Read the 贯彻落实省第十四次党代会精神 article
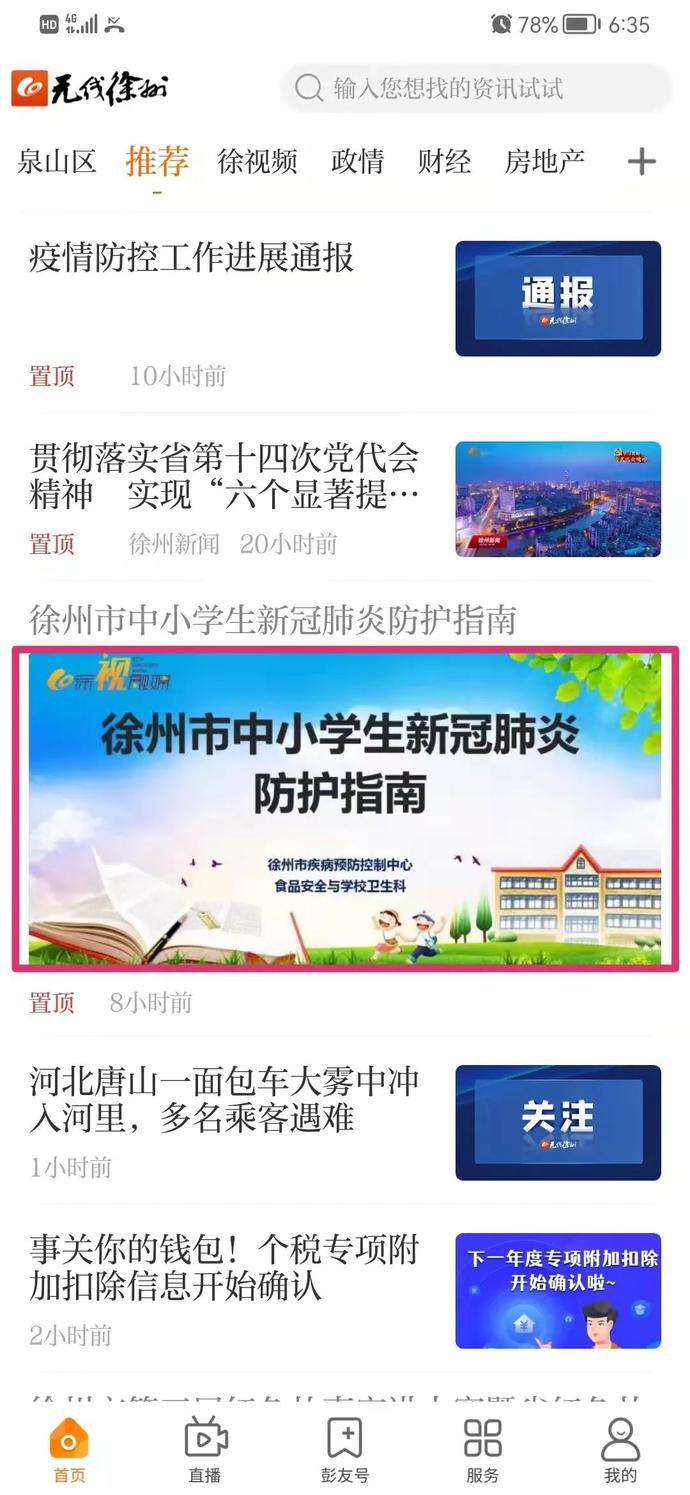Viewport: 690px width, 1495px height. pos(345,498)
